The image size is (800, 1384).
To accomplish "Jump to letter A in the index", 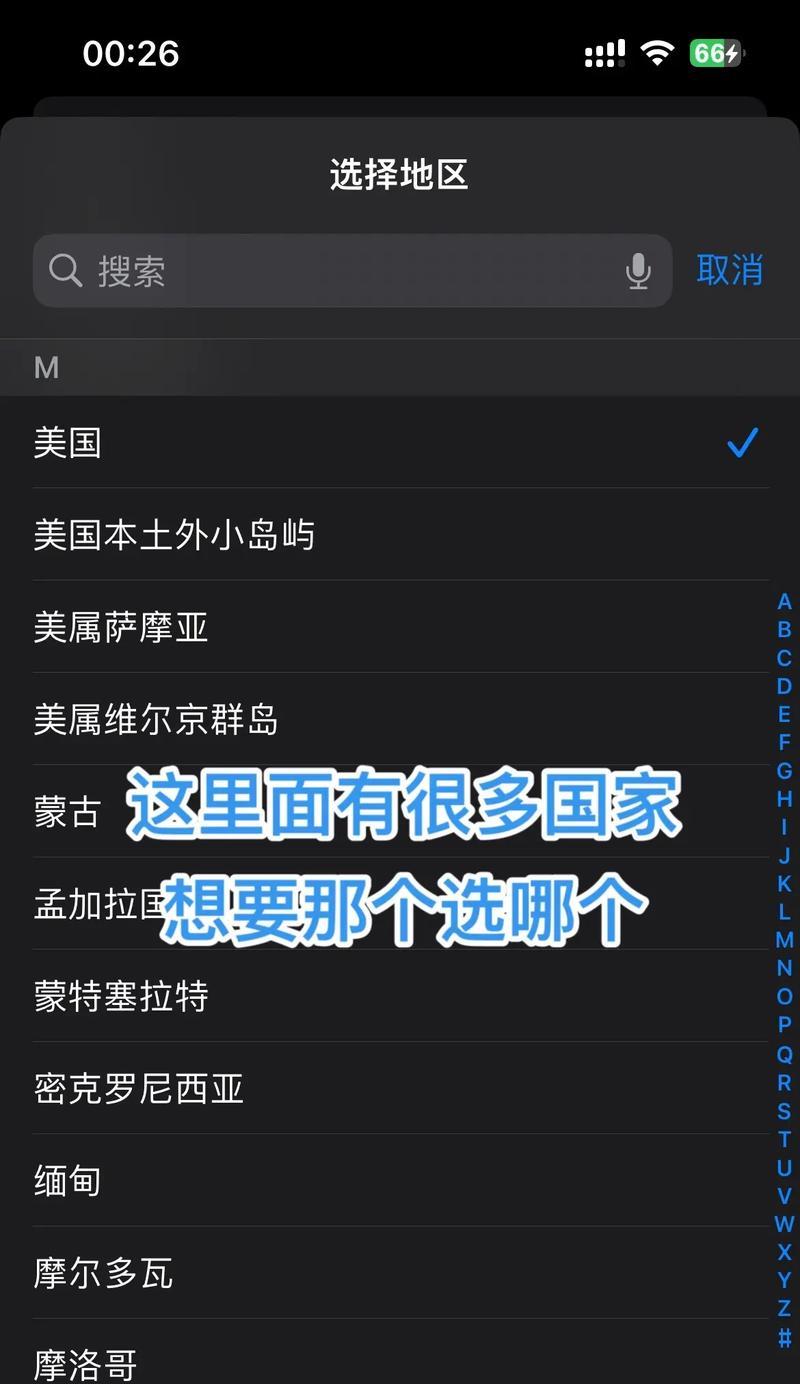I will click(784, 602).
